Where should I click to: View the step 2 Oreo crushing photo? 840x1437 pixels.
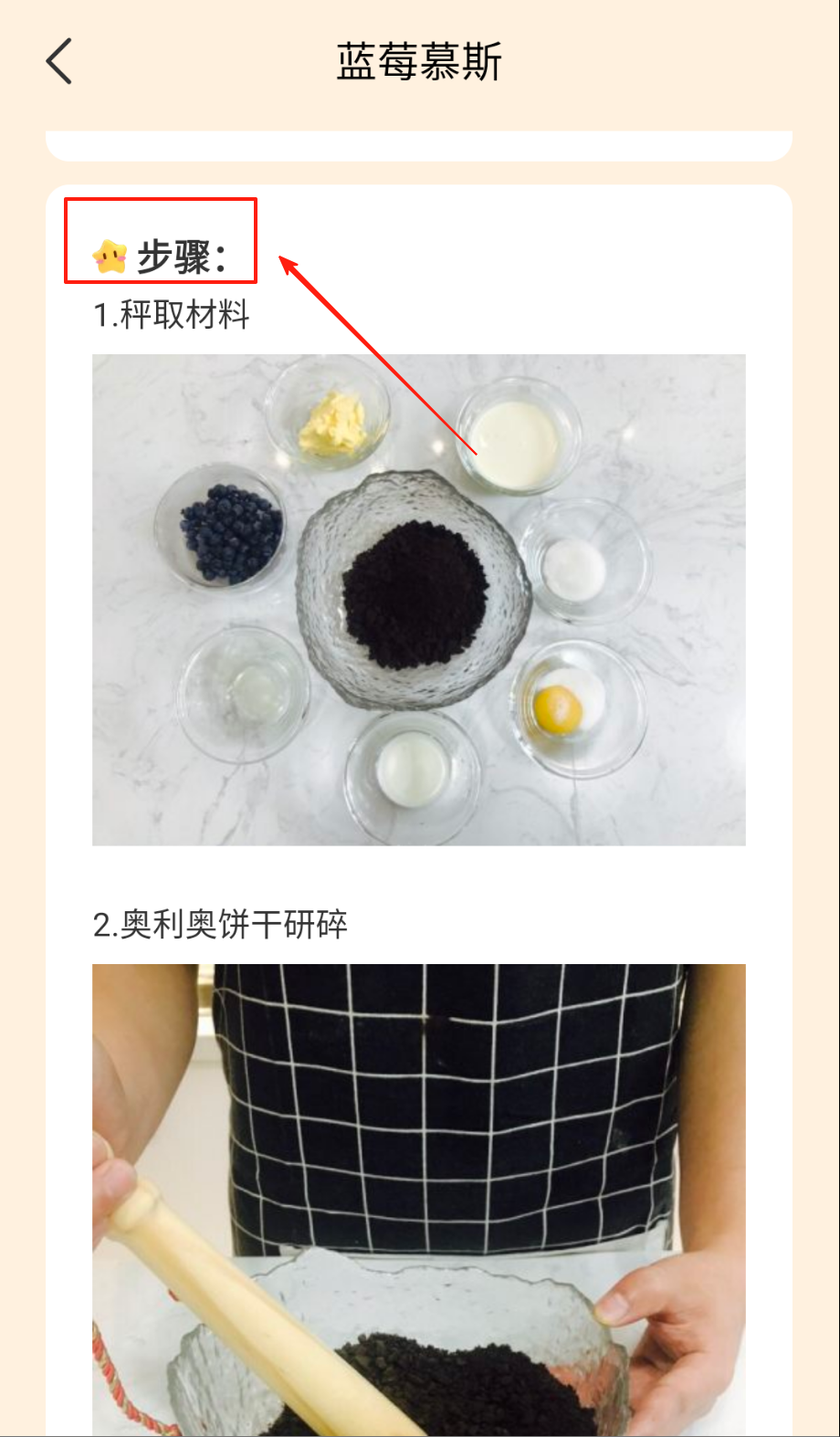pos(418,1198)
